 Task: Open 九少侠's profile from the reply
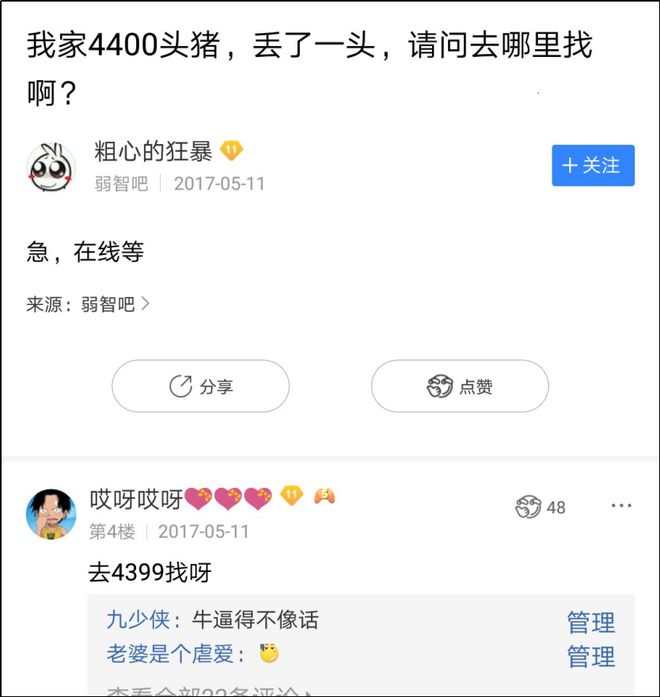pos(133,620)
